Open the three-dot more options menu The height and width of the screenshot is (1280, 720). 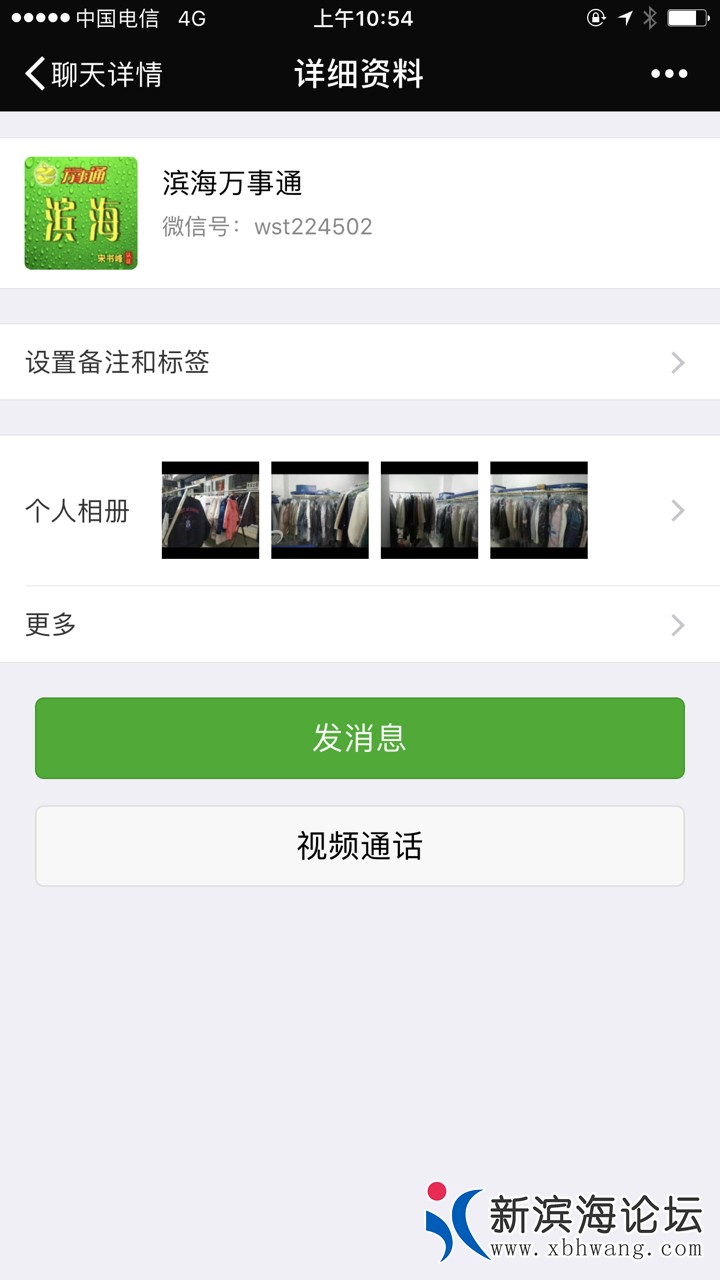669,74
